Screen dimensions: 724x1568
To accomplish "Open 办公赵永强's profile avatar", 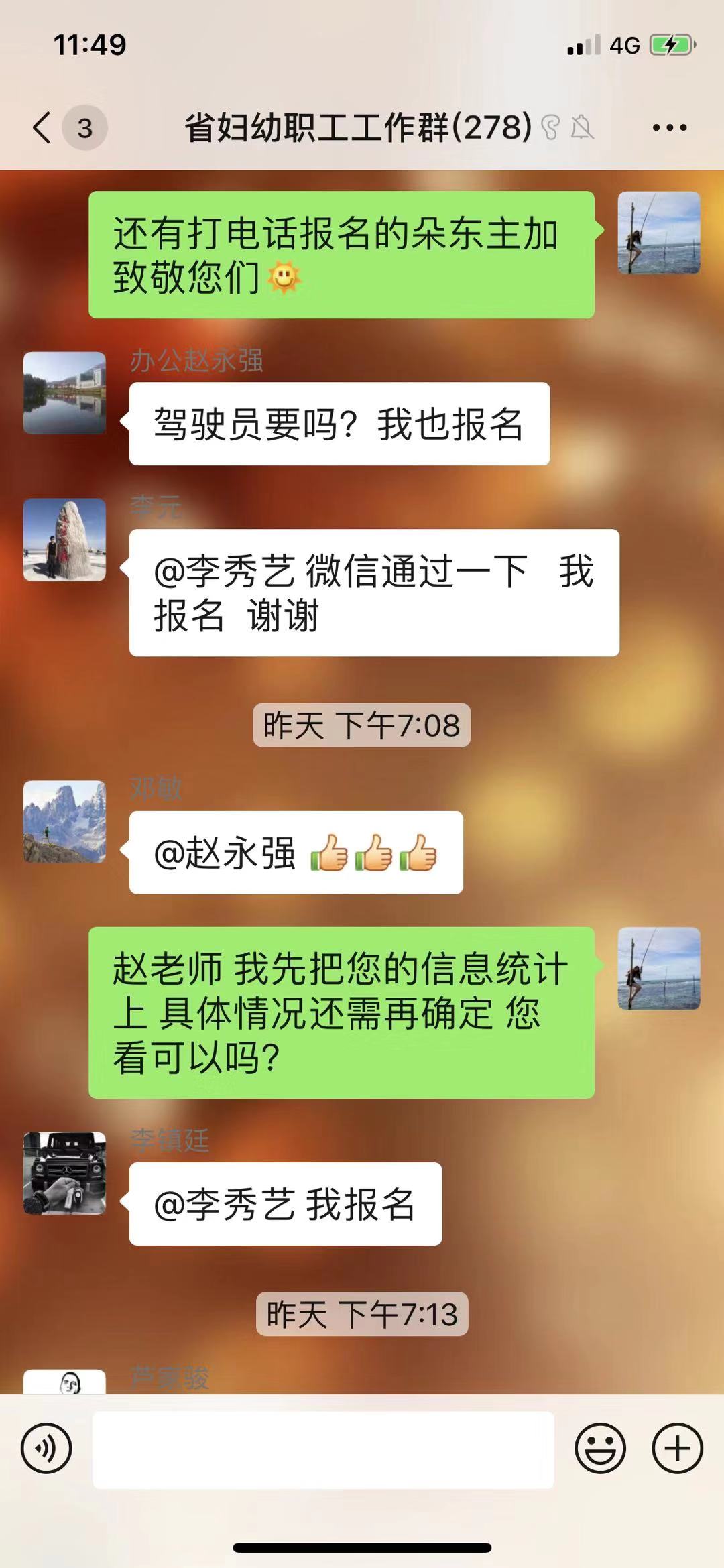I will 64,393.
